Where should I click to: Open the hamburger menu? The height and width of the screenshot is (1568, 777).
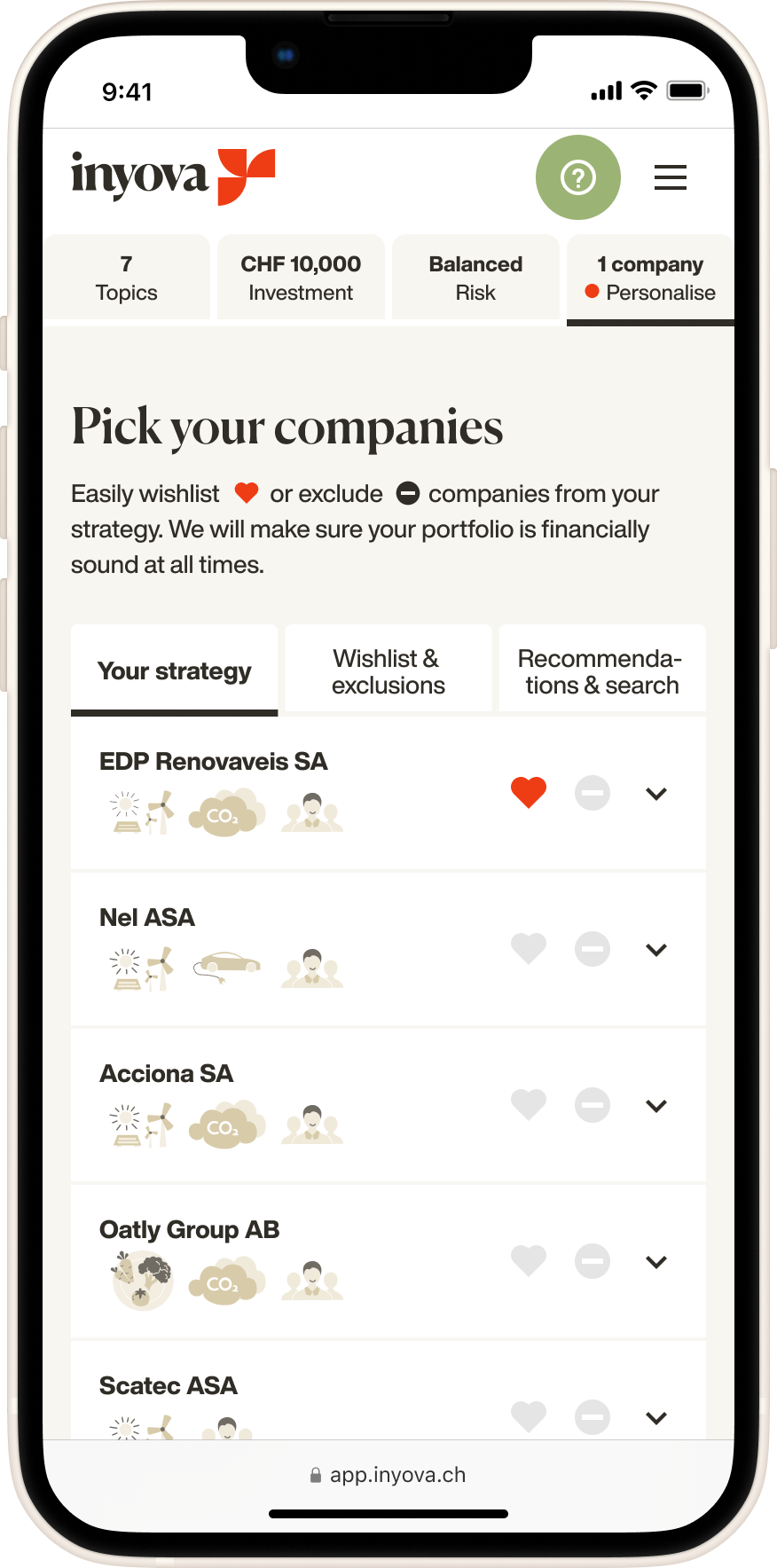click(x=670, y=177)
